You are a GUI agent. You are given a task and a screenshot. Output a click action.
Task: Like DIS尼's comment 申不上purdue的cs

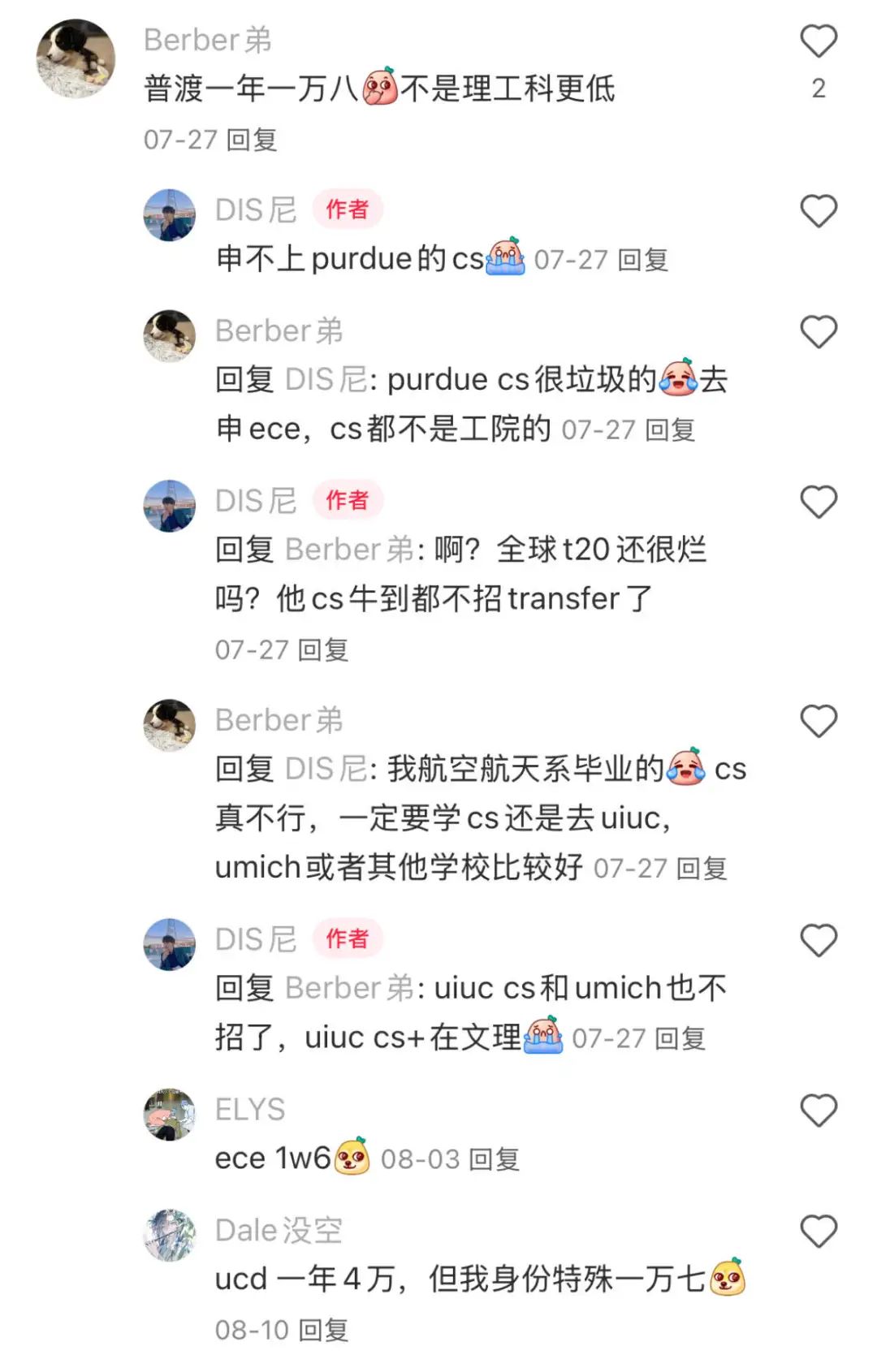coord(819,211)
